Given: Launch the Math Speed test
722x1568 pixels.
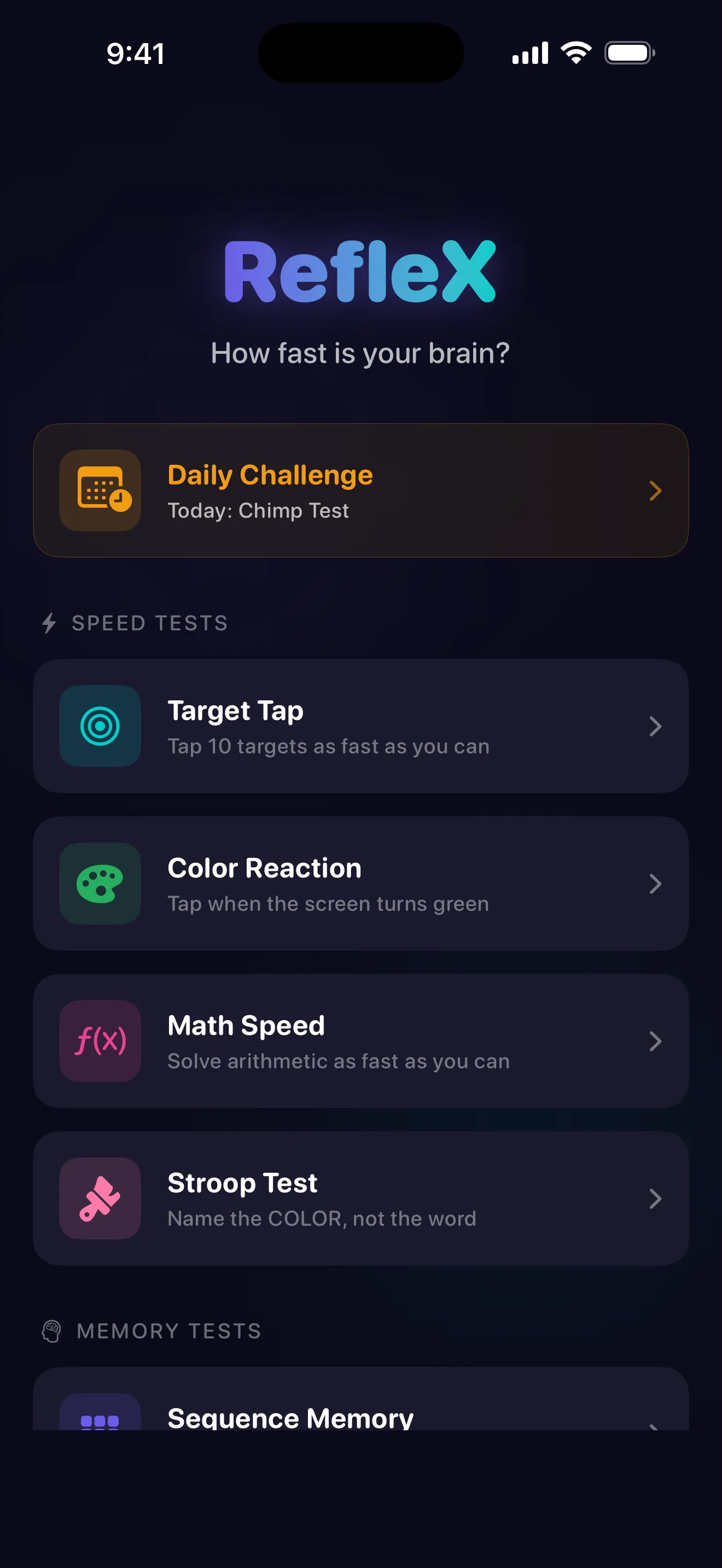Looking at the screenshot, I should click(360, 1041).
